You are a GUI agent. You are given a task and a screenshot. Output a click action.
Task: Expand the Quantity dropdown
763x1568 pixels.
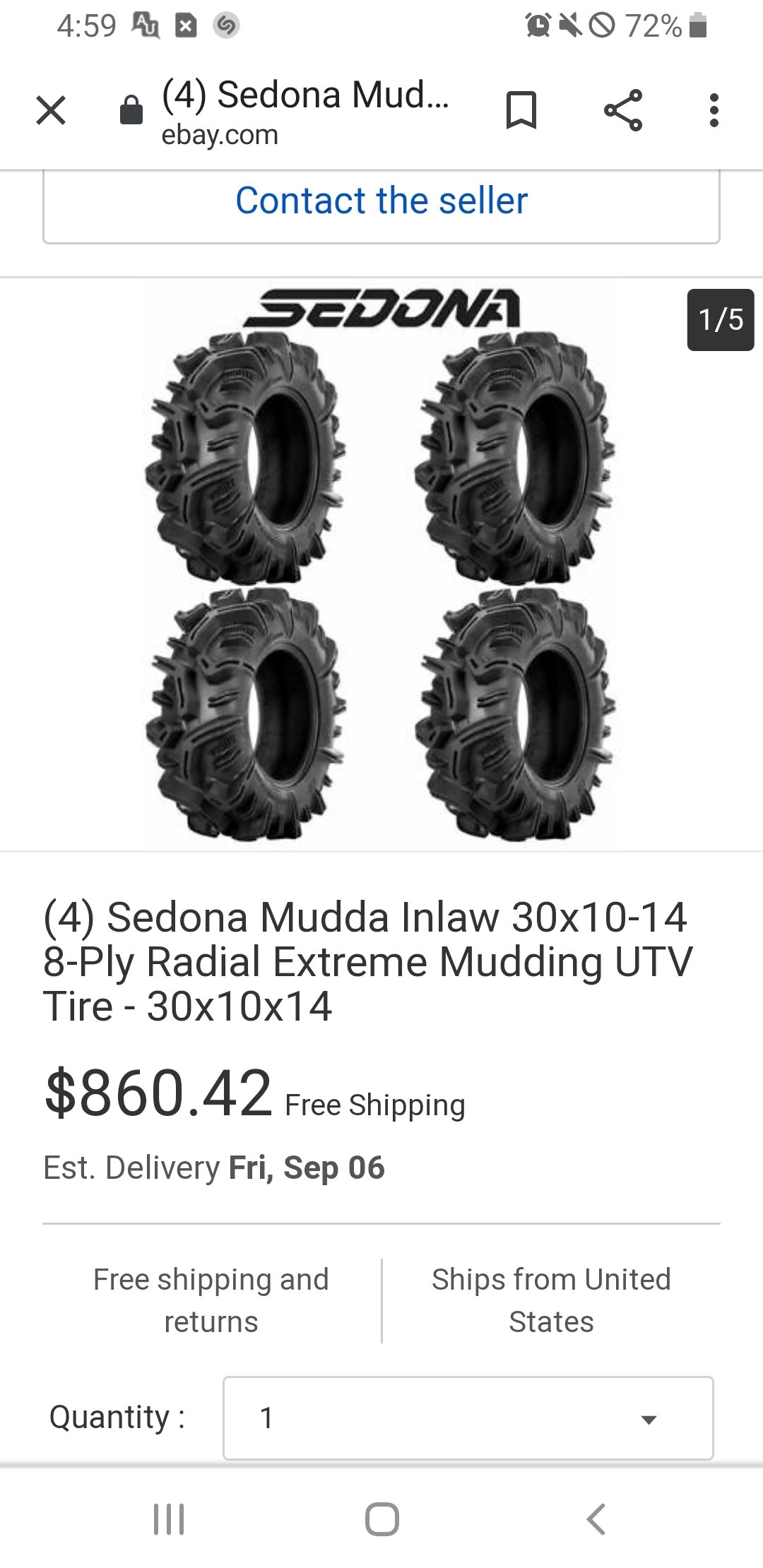(x=468, y=1418)
